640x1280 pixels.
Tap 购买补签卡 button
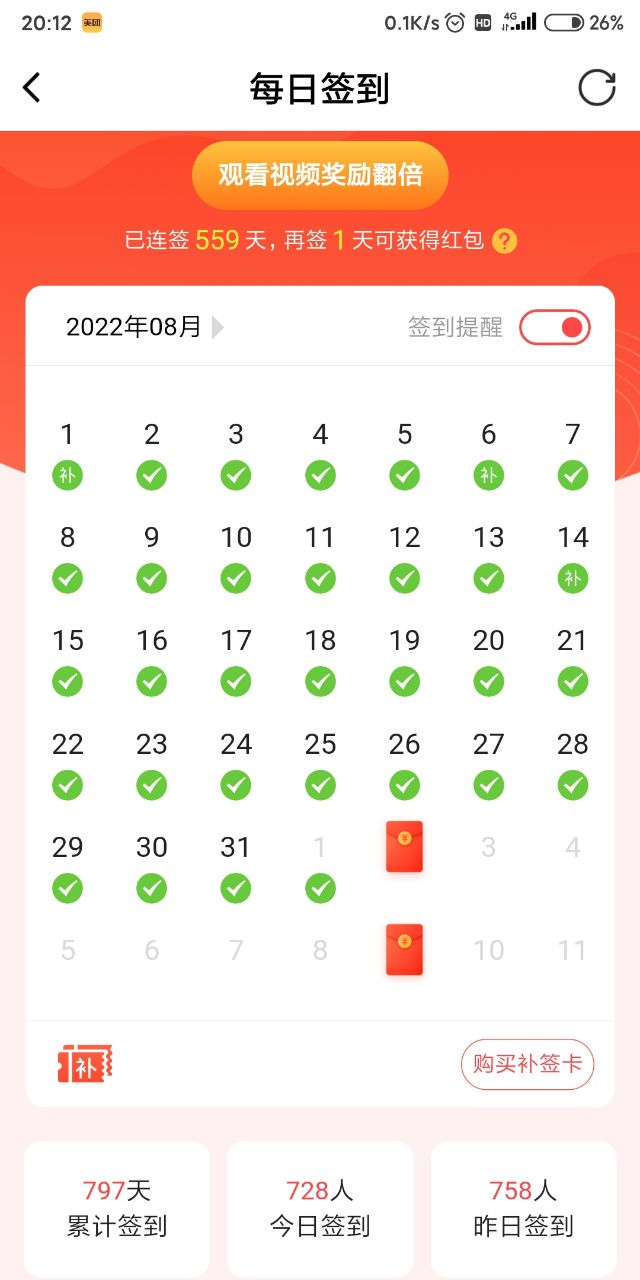tap(527, 1064)
